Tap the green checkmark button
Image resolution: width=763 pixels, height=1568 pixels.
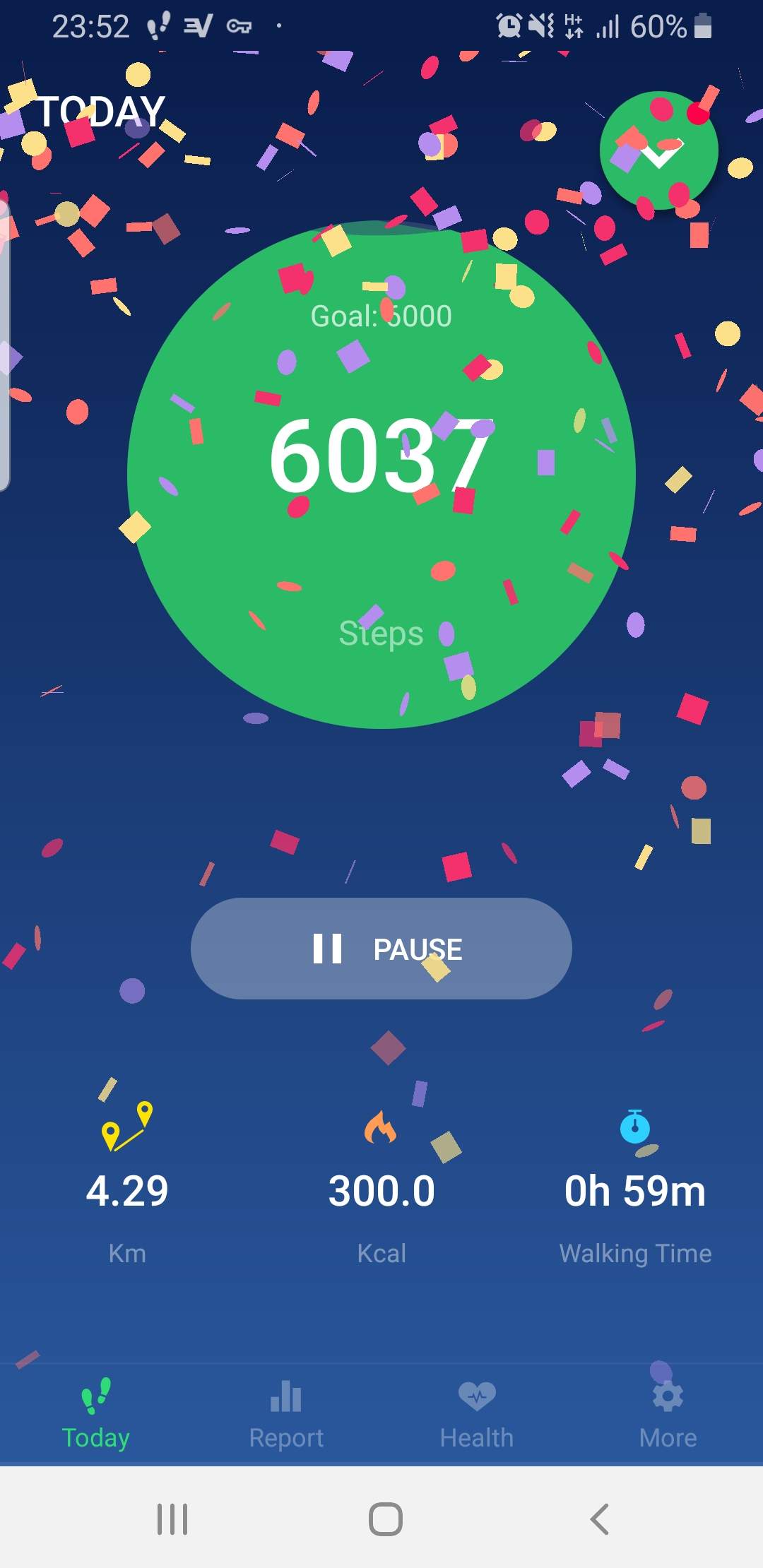pos(658,150)
